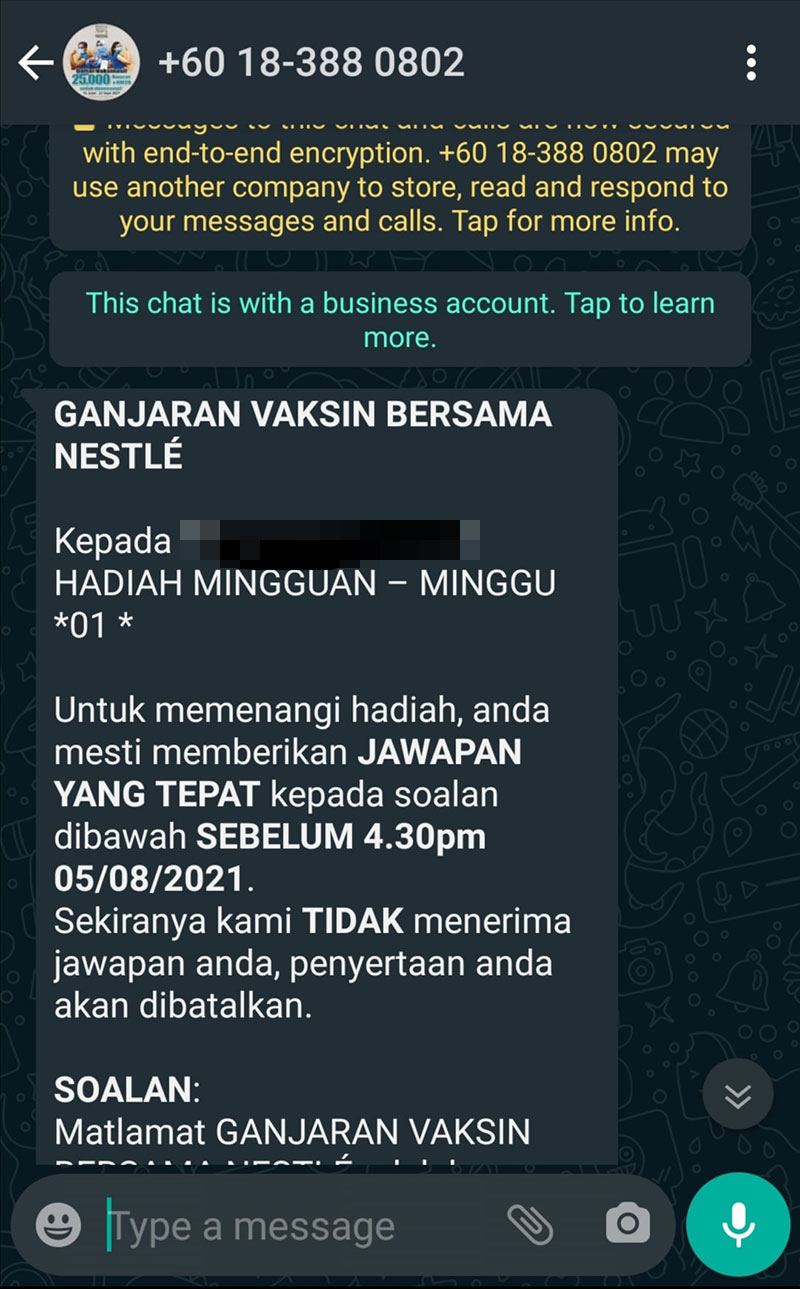Open the camera to send a photo
Image resolution: width=800 pixels, height=1289 pixels.
(x=627, y=1224)
